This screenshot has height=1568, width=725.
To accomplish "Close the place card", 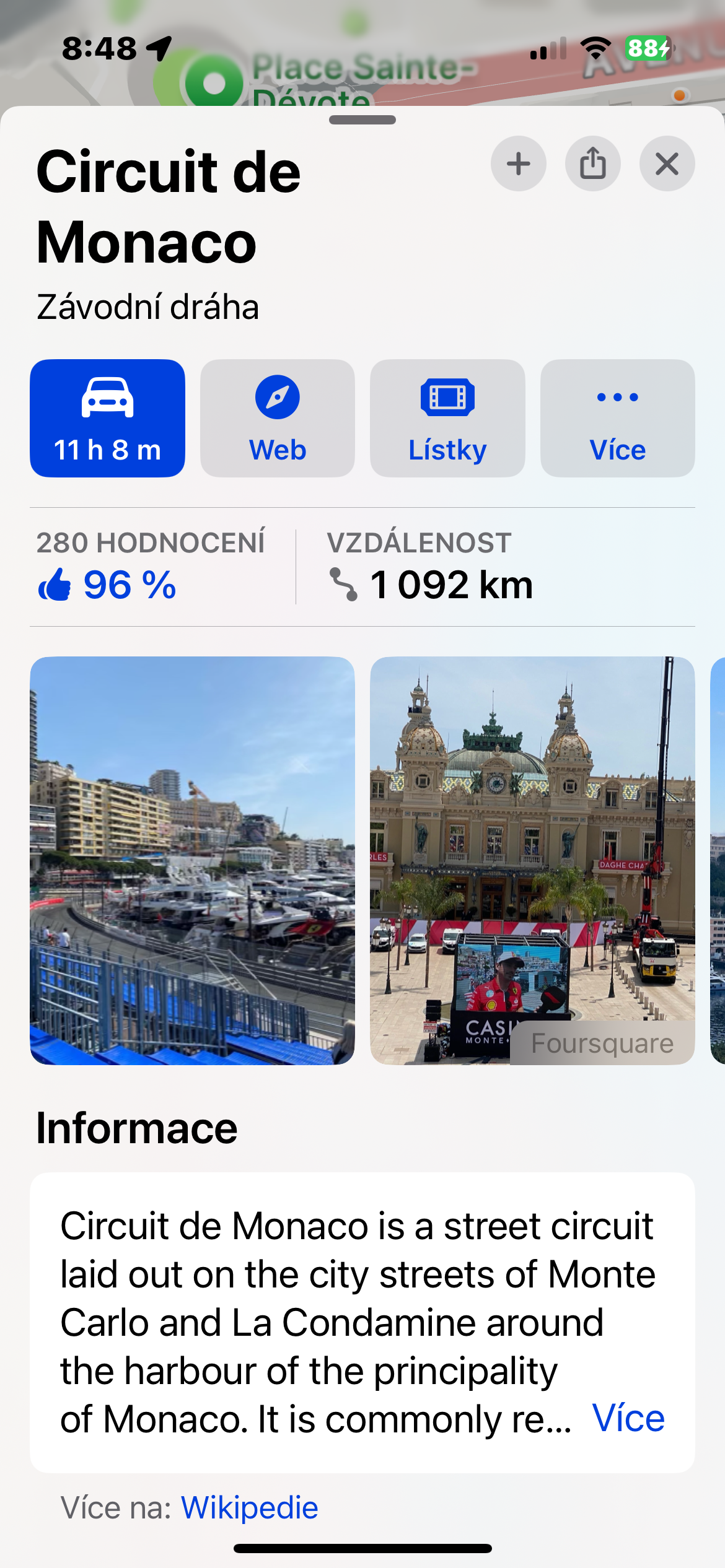I will coord(667,164).
